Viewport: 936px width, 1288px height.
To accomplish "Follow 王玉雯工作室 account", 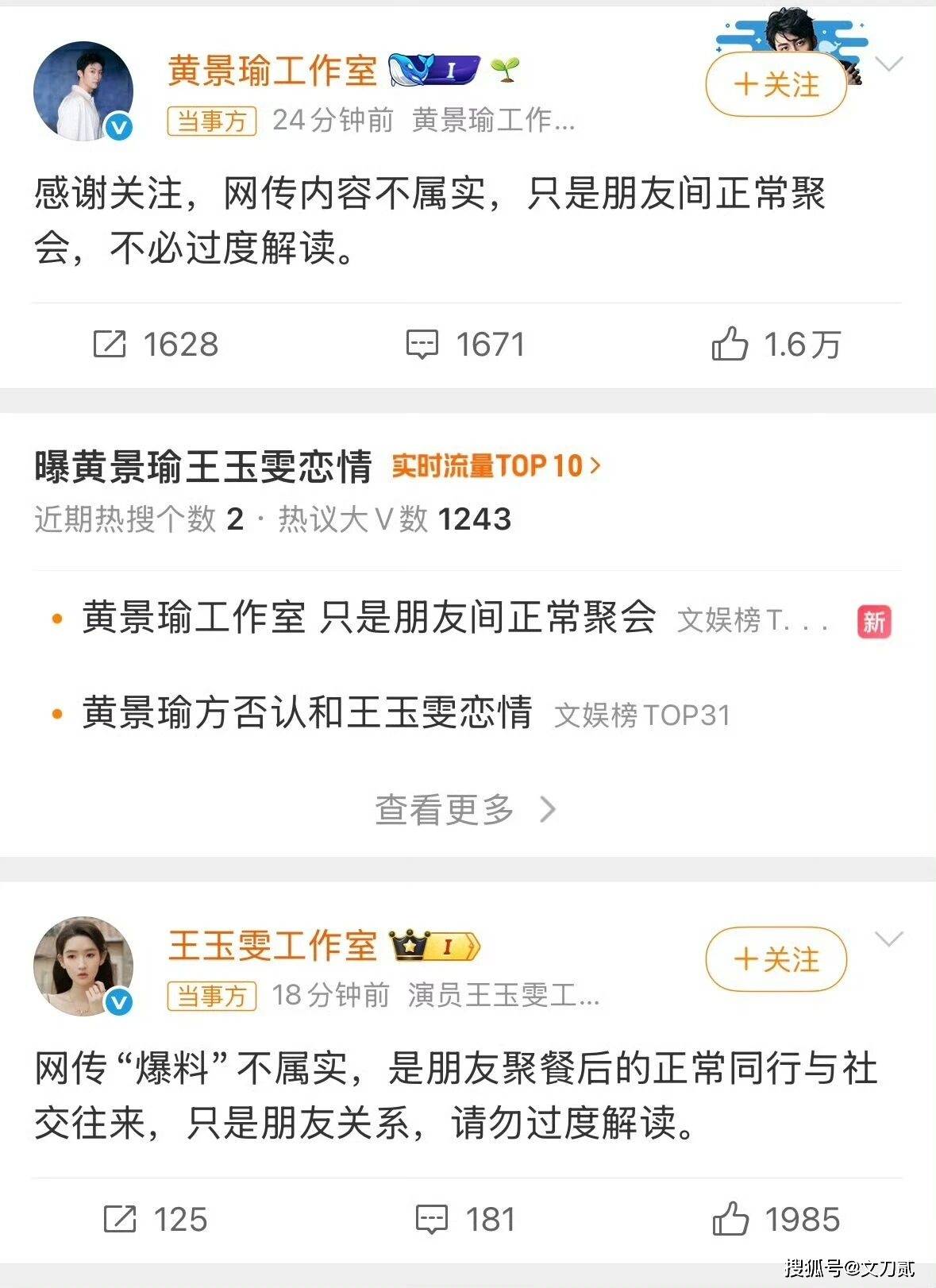I will pyautogui.click(x=776, y=959).
